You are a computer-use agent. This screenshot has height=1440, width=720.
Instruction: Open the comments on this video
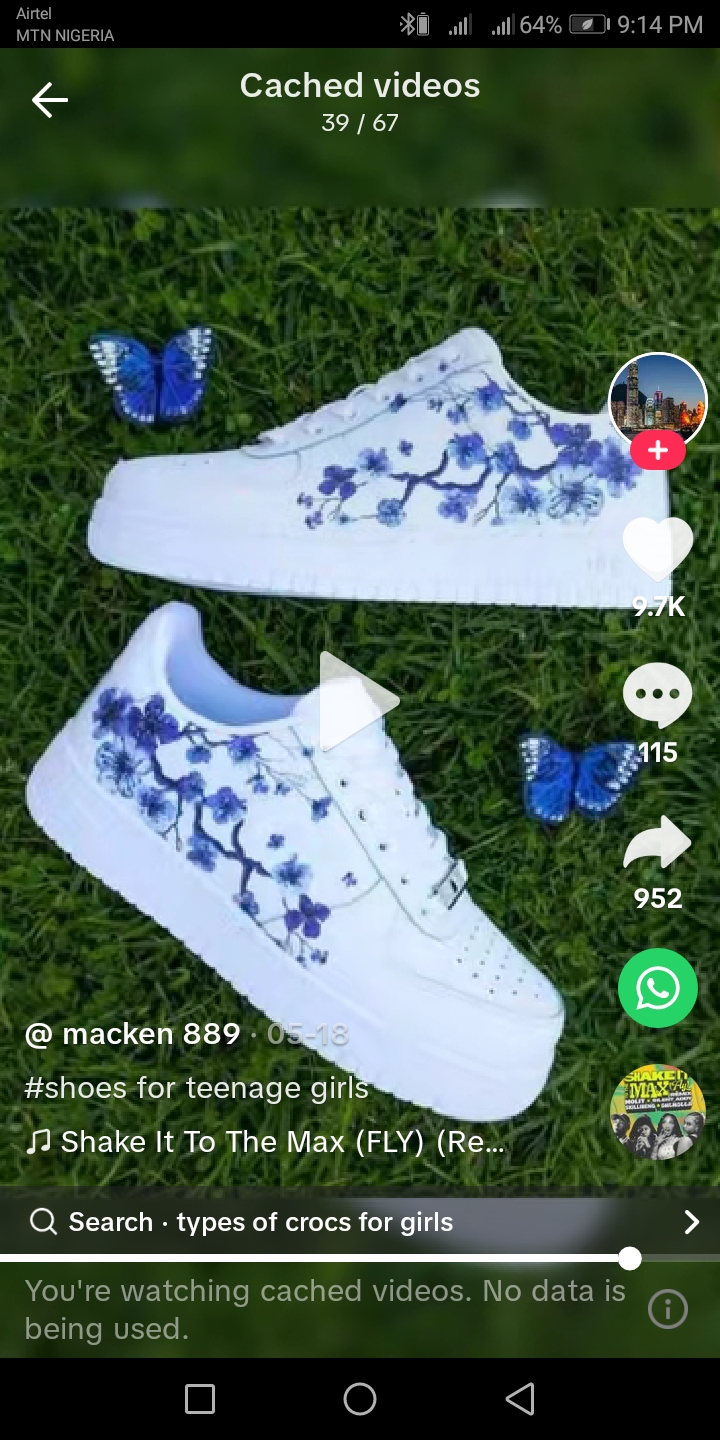click(x=657, y=696)
